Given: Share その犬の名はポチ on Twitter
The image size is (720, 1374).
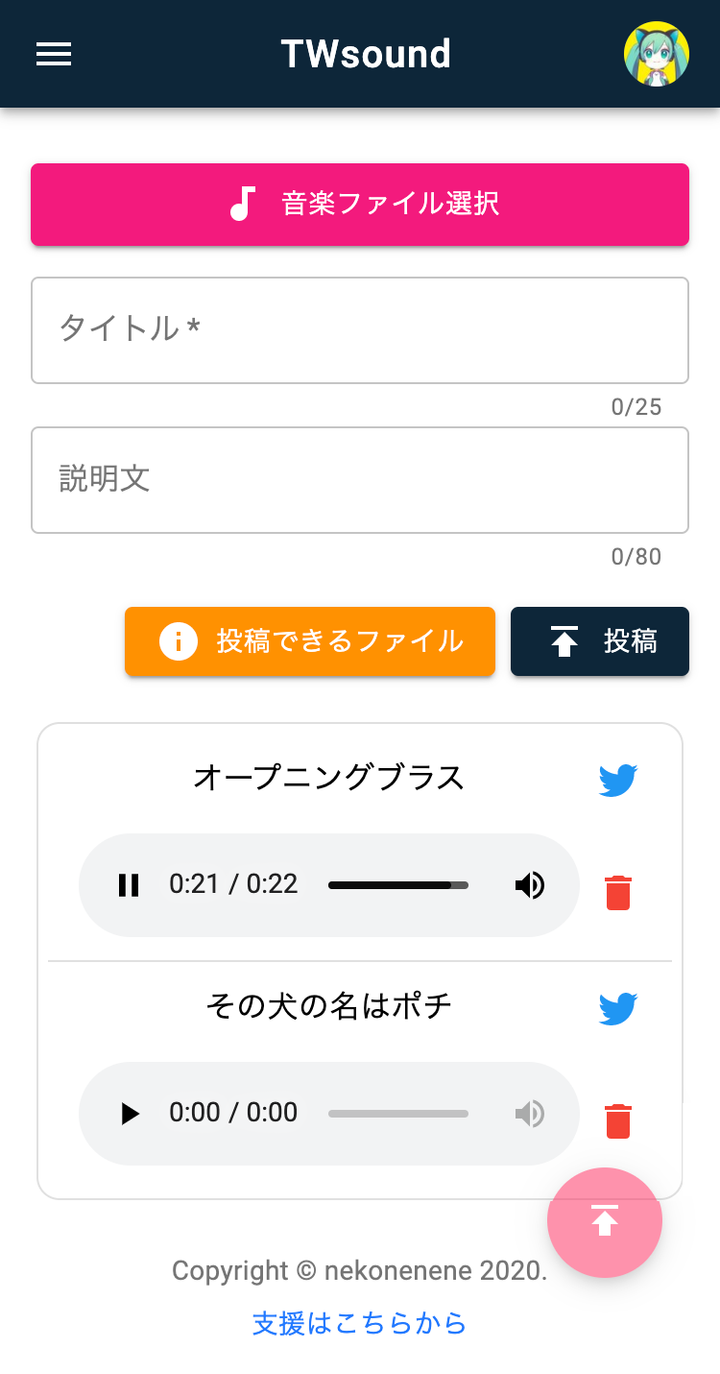Looking at the screenshot, I should (x=618, y=1008).
